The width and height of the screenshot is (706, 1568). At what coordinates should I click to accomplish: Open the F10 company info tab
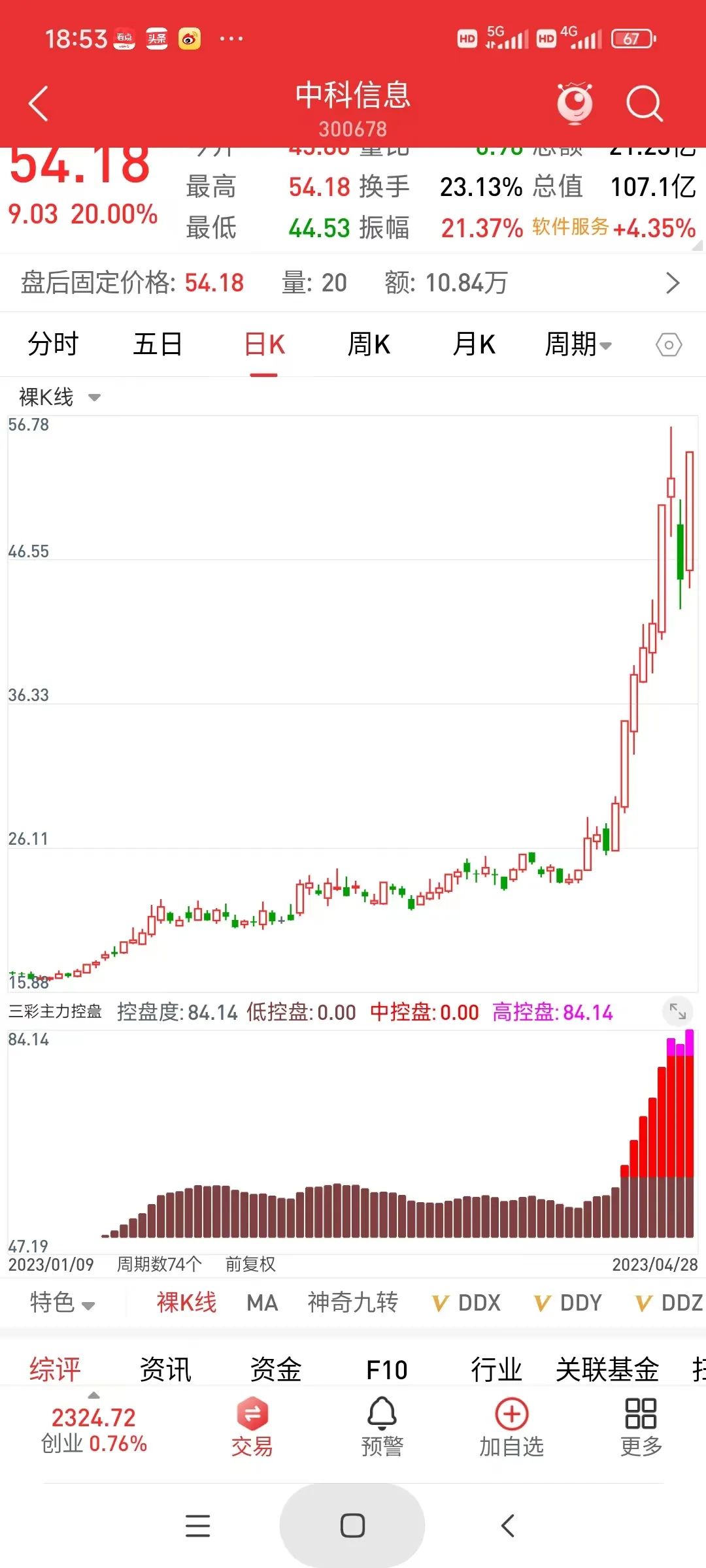coord(387,1367)
